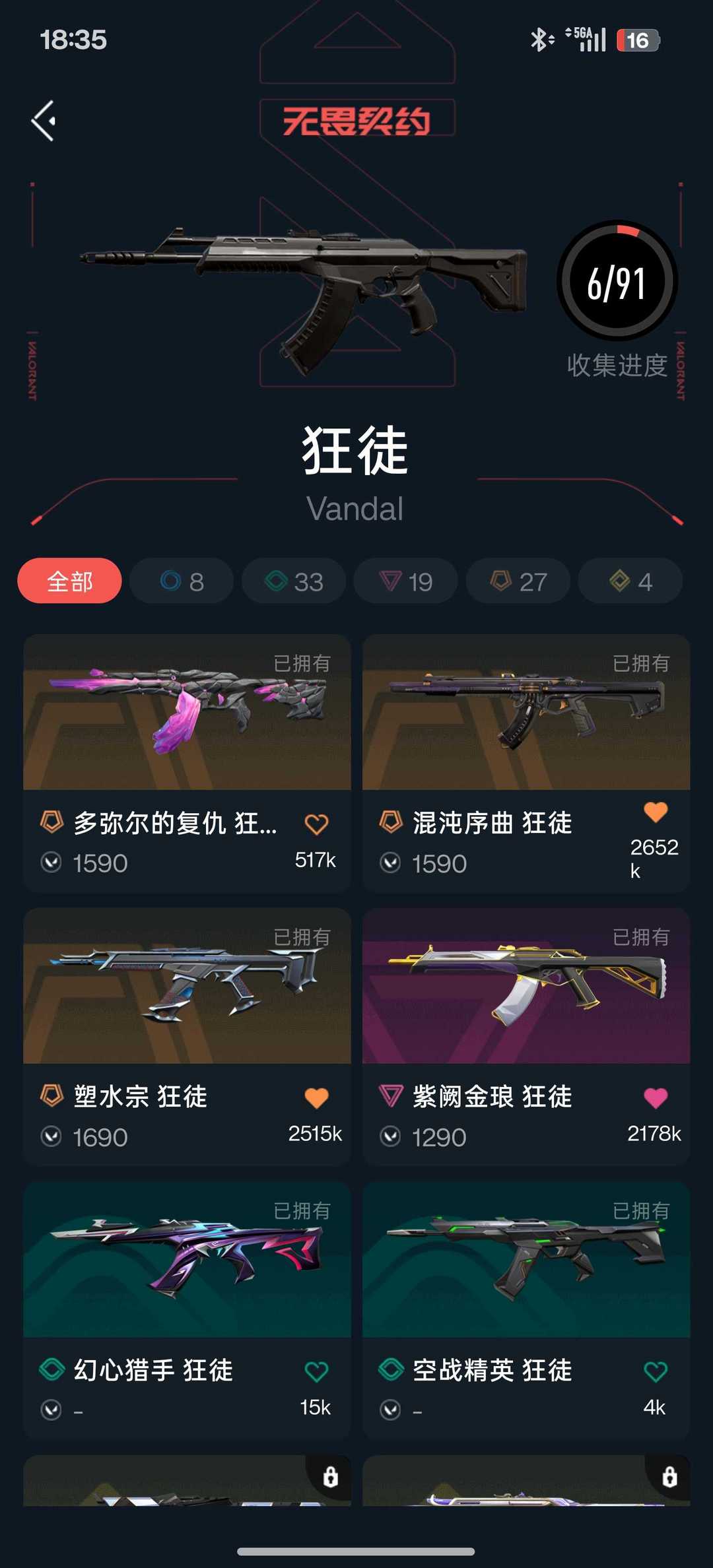713x1568 pixels.
Task: Tap the pink heart on 紫阙金琅 狂徒
Action: click(x=656, y=1097)
